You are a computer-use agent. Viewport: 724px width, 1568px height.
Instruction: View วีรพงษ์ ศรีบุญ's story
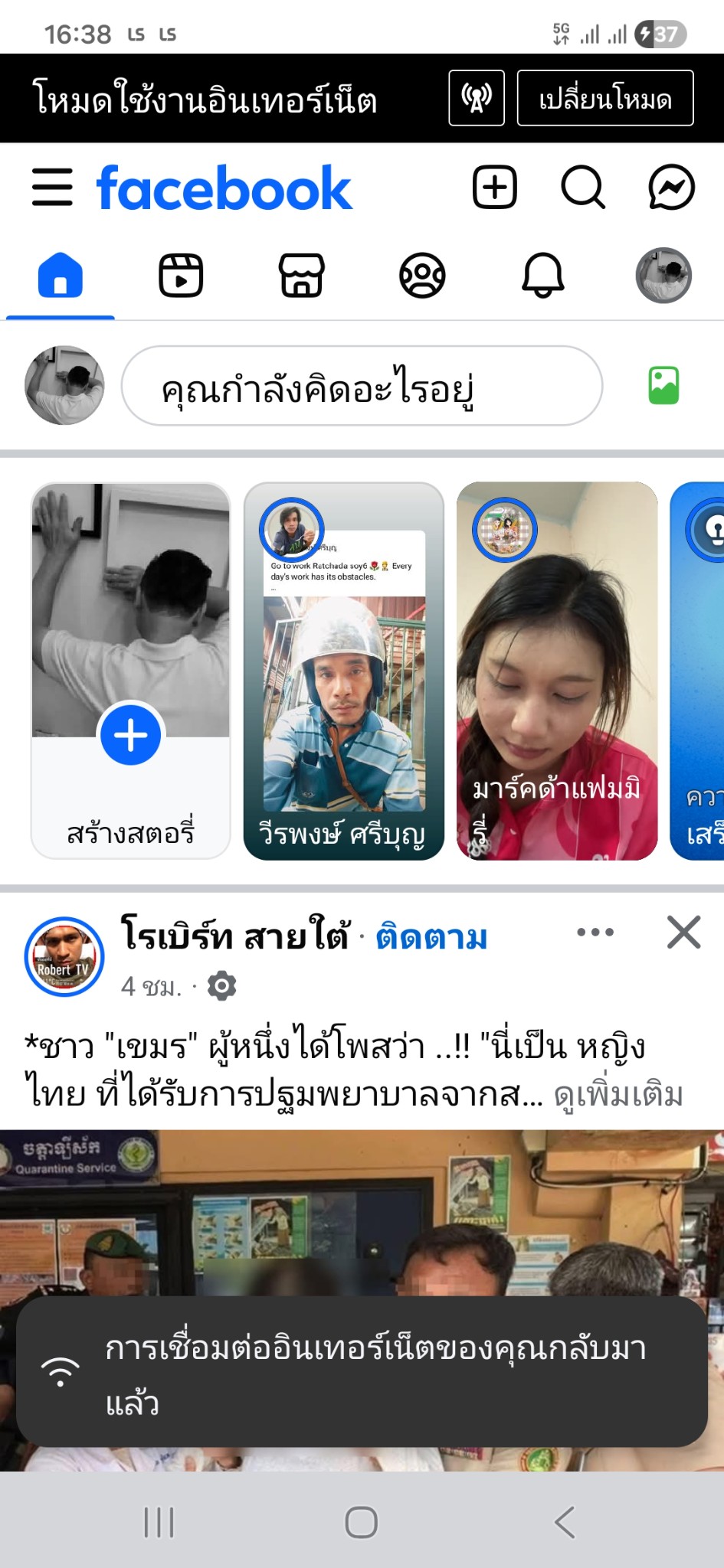tap(343, 670)
